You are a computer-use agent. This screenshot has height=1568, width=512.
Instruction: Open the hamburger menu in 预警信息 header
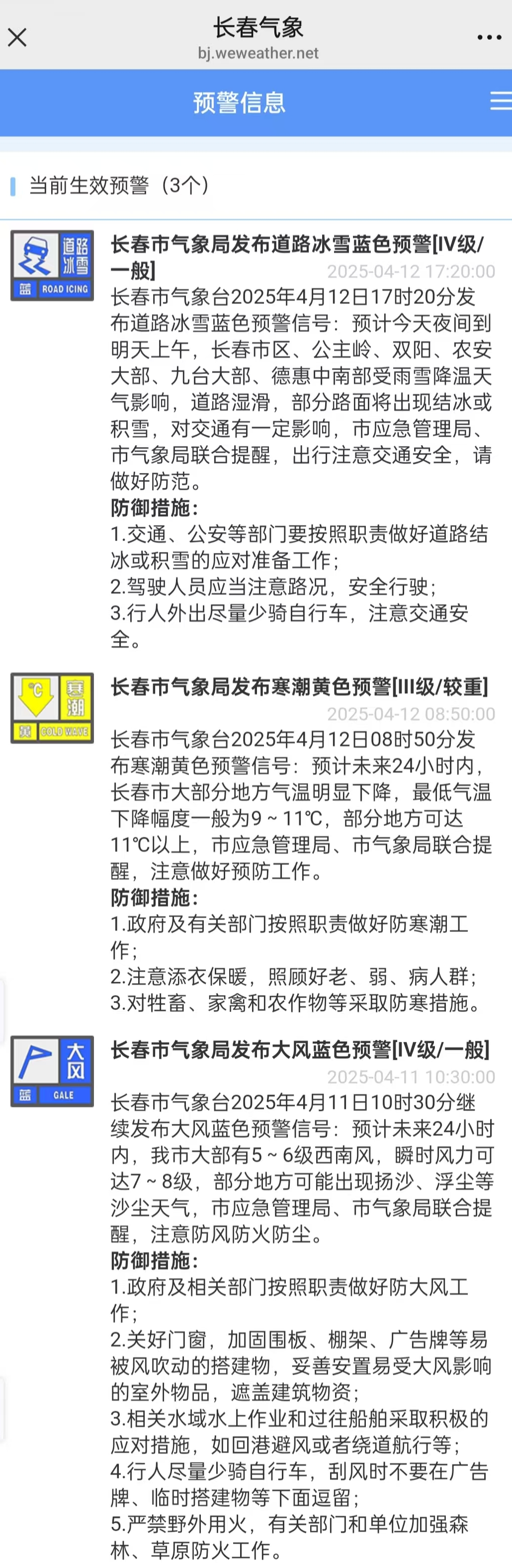501,101
